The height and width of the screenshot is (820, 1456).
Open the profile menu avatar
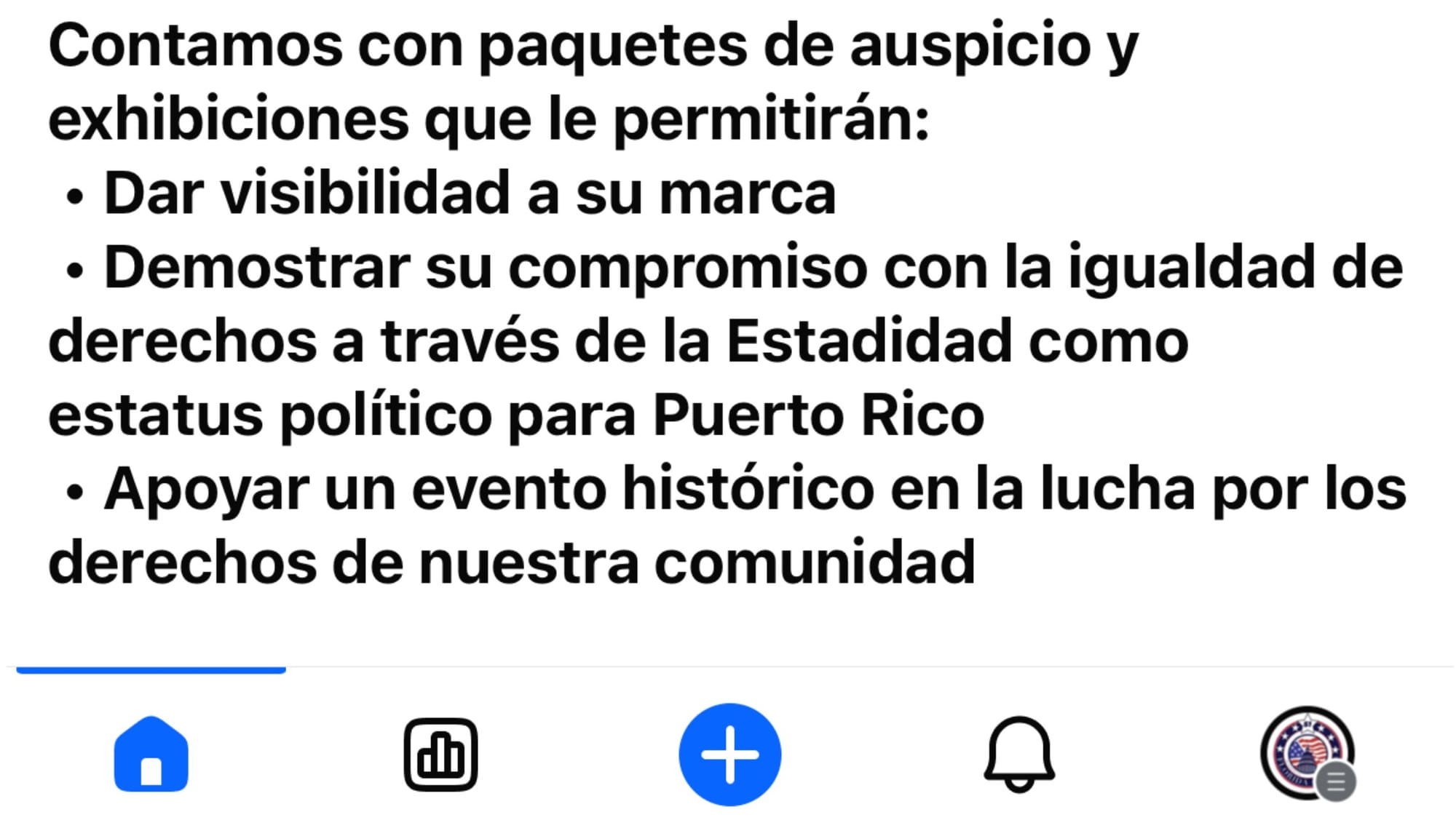tap(1307, 755)
